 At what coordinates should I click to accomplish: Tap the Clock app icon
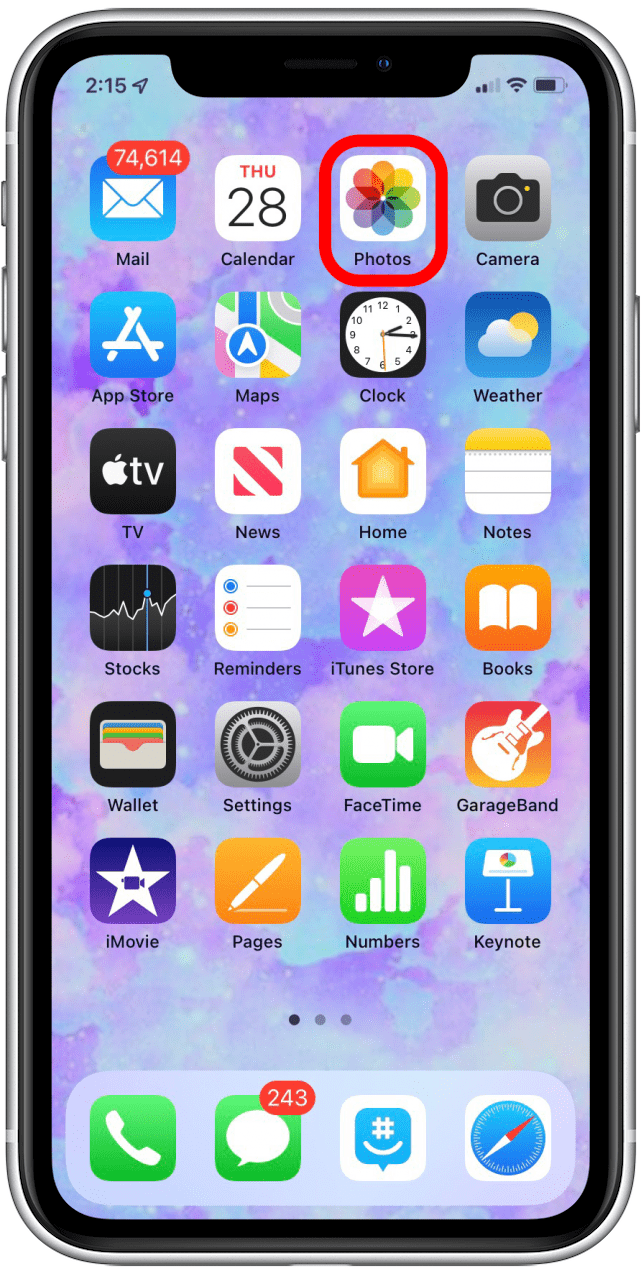[383, 335]
